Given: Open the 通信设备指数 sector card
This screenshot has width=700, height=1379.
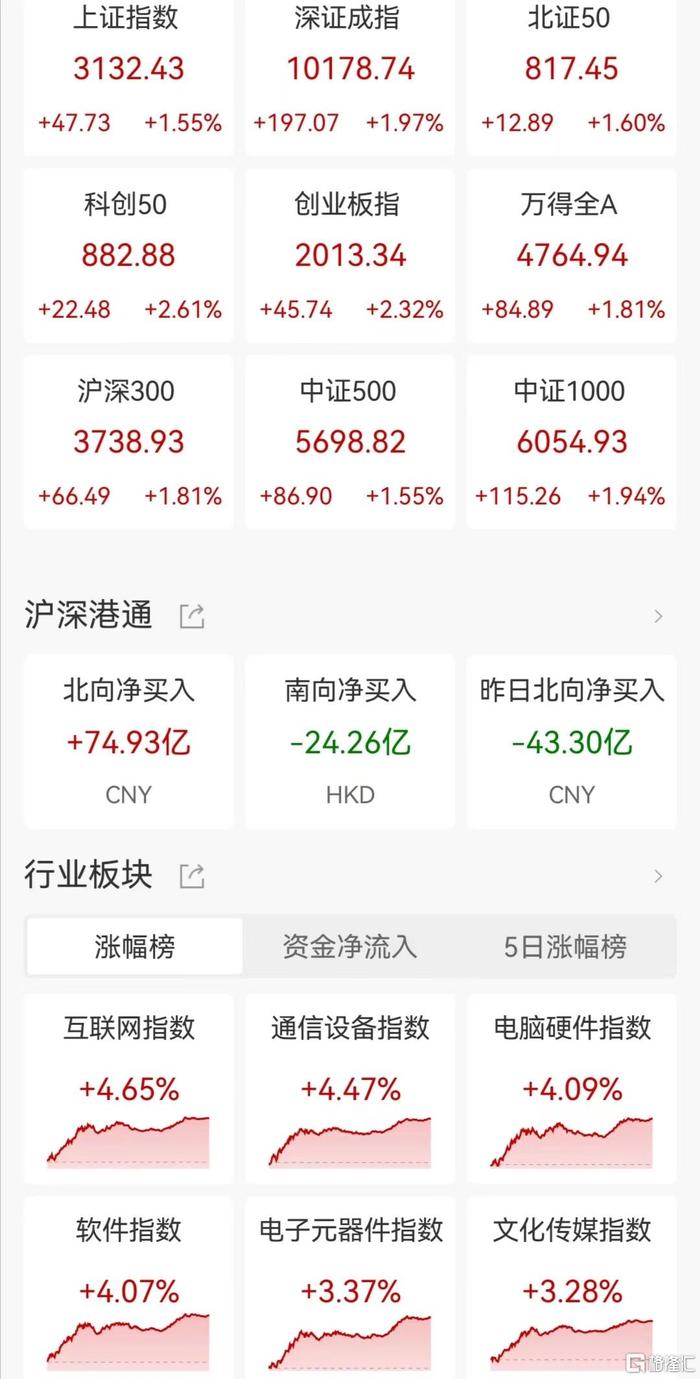Looking at the screenshot, I should (x=350, y=1089).
